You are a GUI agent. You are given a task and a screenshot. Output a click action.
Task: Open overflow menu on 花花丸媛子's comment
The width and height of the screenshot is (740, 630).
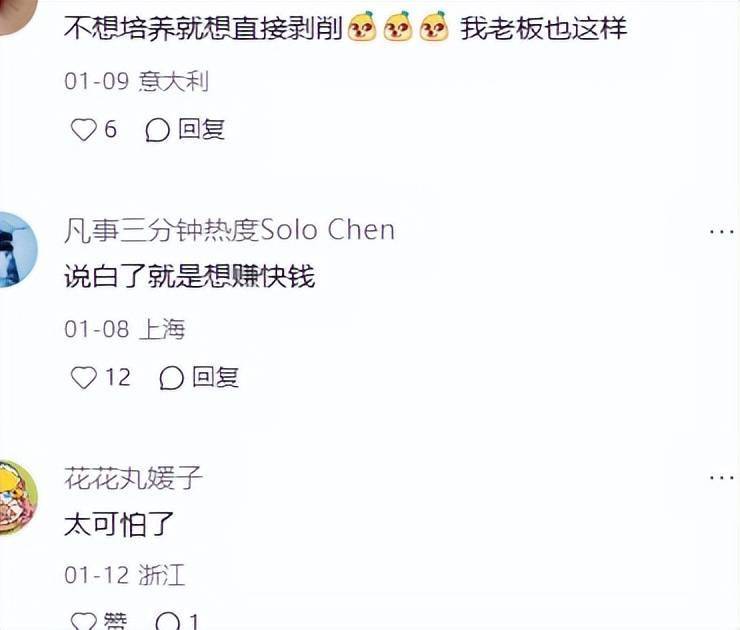click(721, 479)
